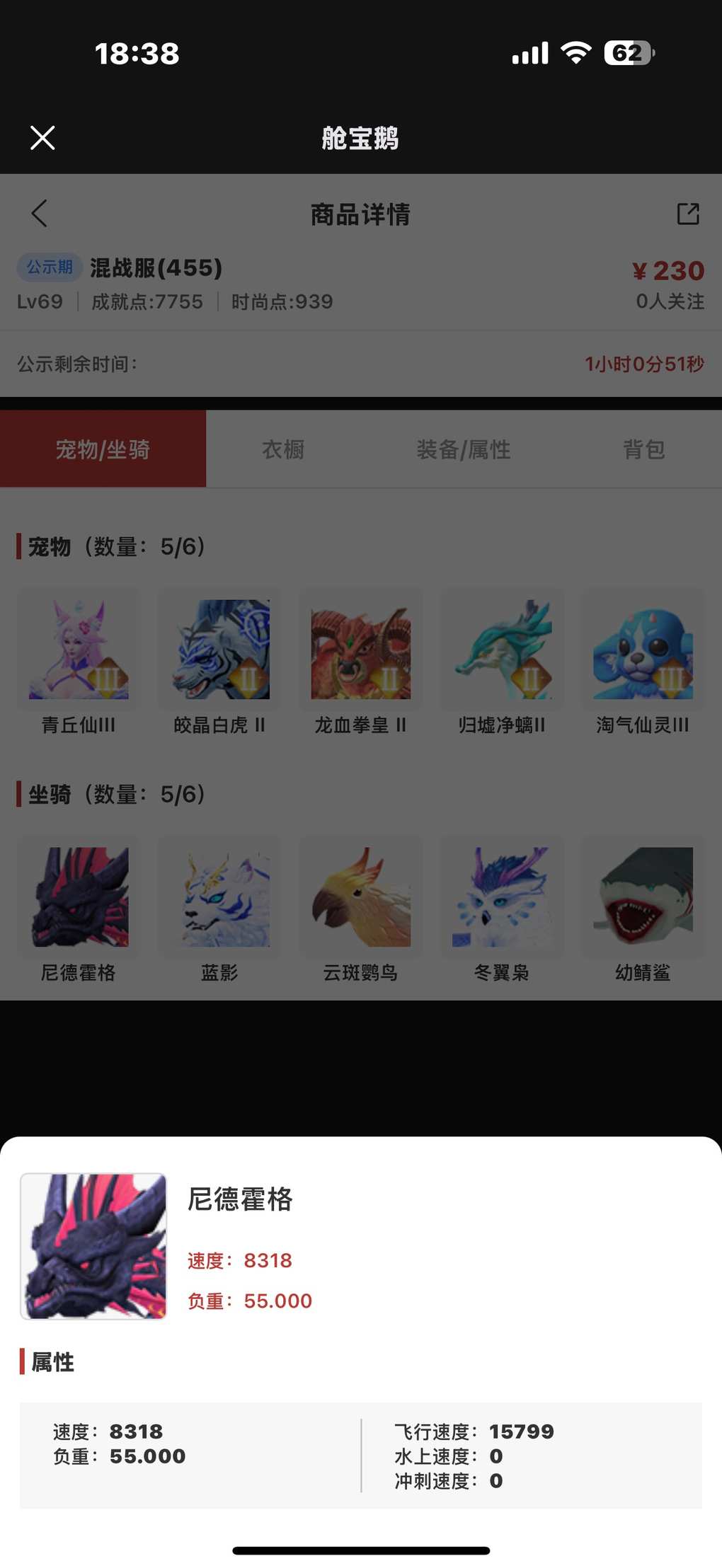Go back from 商品详情 page

point(40,213)
